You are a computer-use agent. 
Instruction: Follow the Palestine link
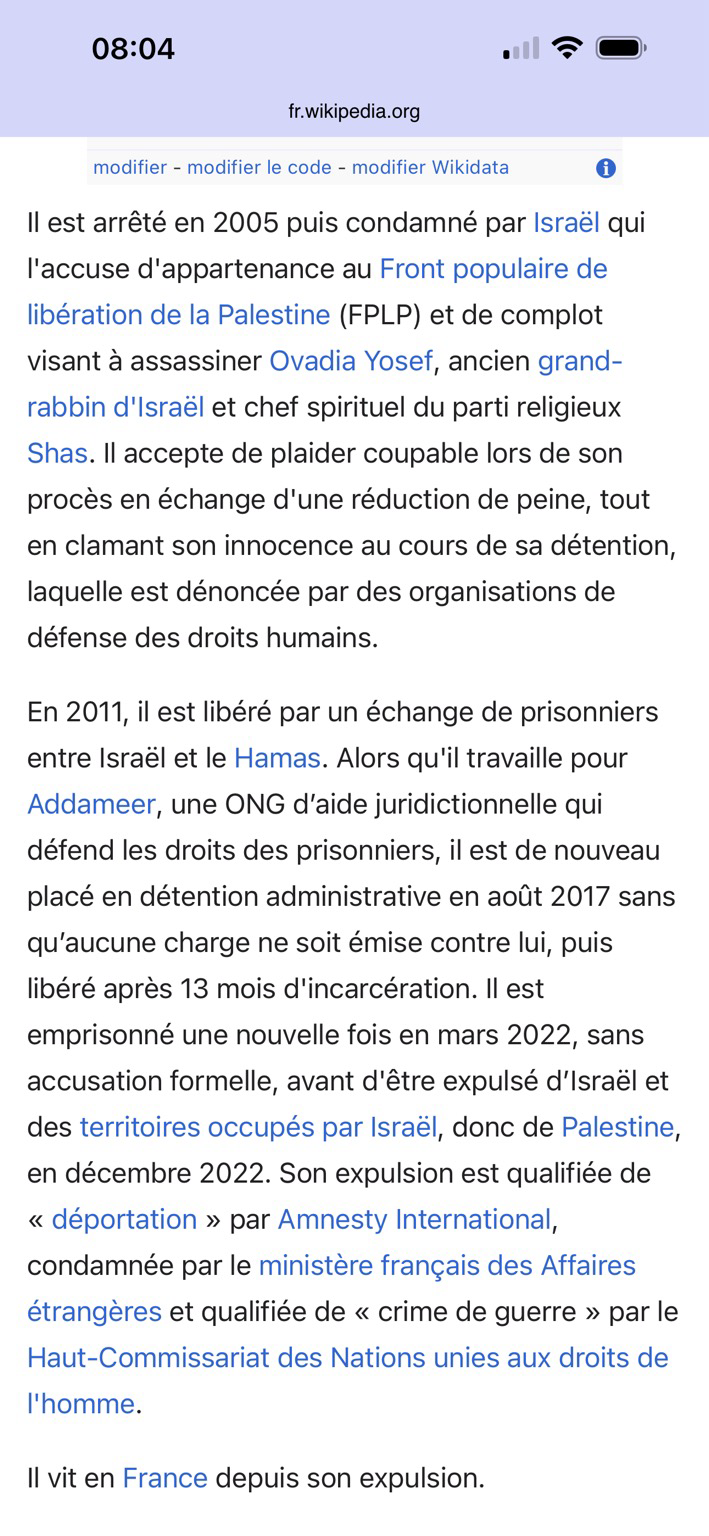click(618, 1126)
